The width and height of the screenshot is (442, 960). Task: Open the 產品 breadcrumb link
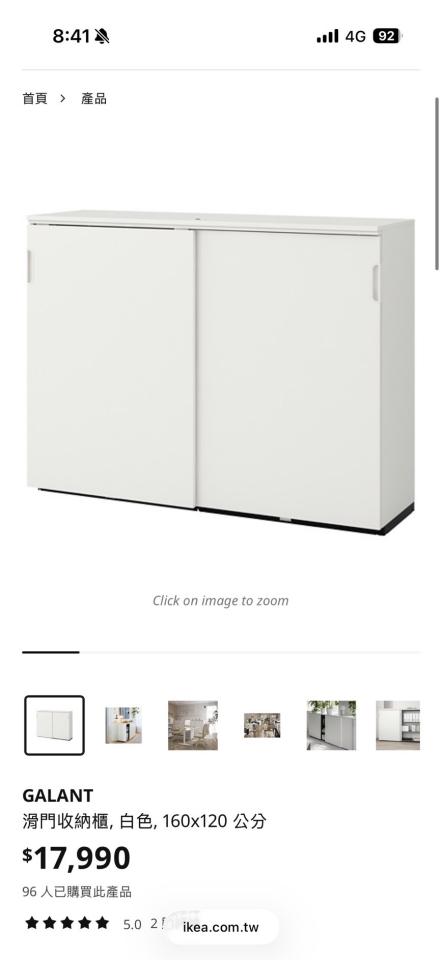click(x=94, y=99)
